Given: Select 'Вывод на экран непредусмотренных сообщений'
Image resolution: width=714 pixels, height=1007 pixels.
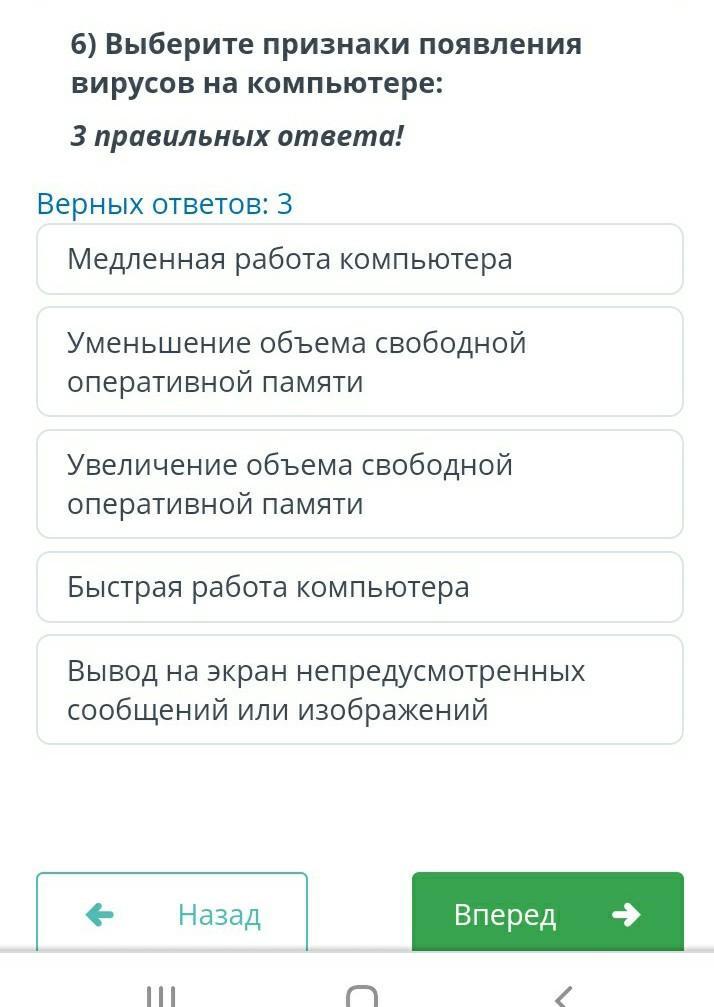Looking at the screenshot, I should pos(359,690).
